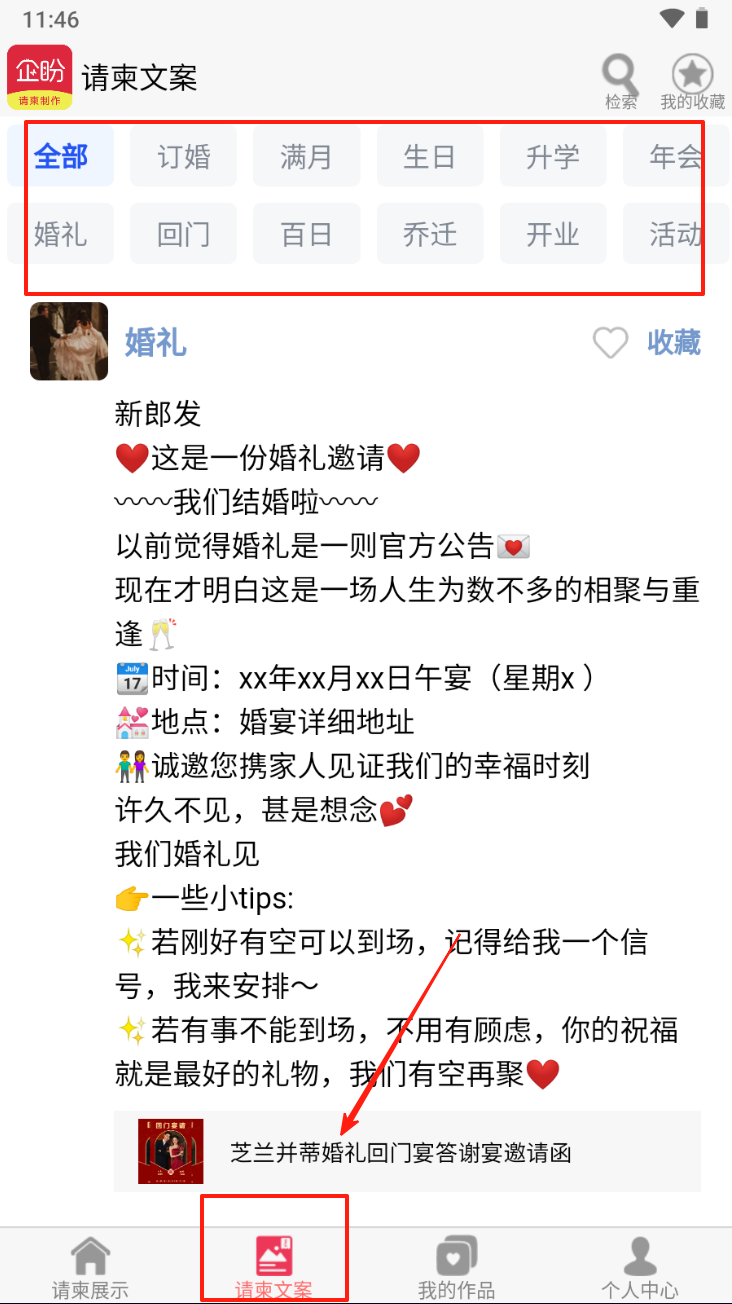Favorite this post with 收藏 heart
Viewport: 732px width, 1304px height.
click(x=647, y=343)
